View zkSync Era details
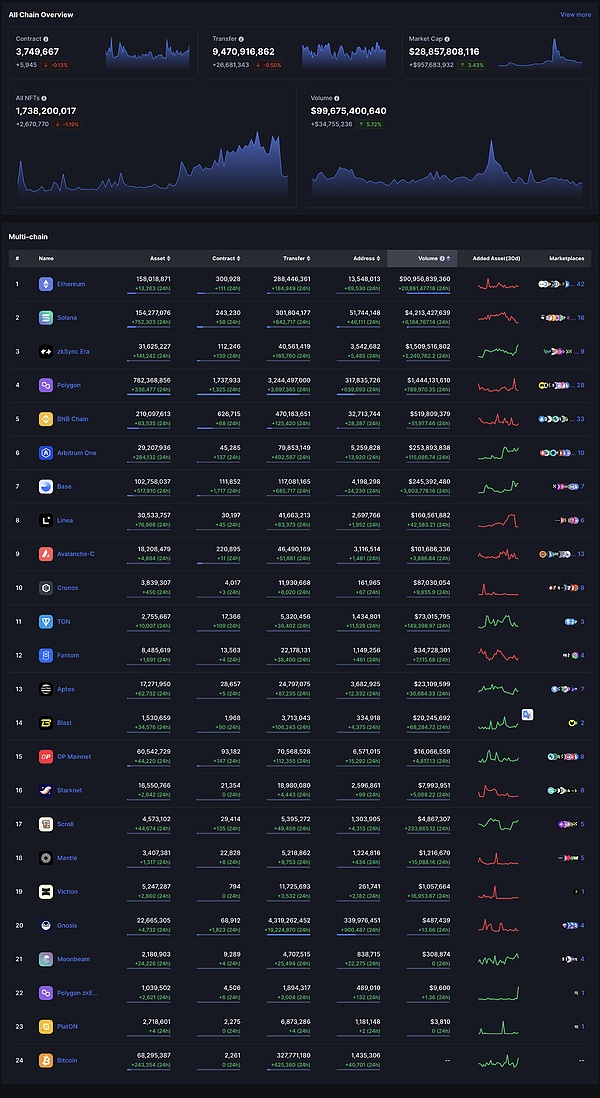 72,352
